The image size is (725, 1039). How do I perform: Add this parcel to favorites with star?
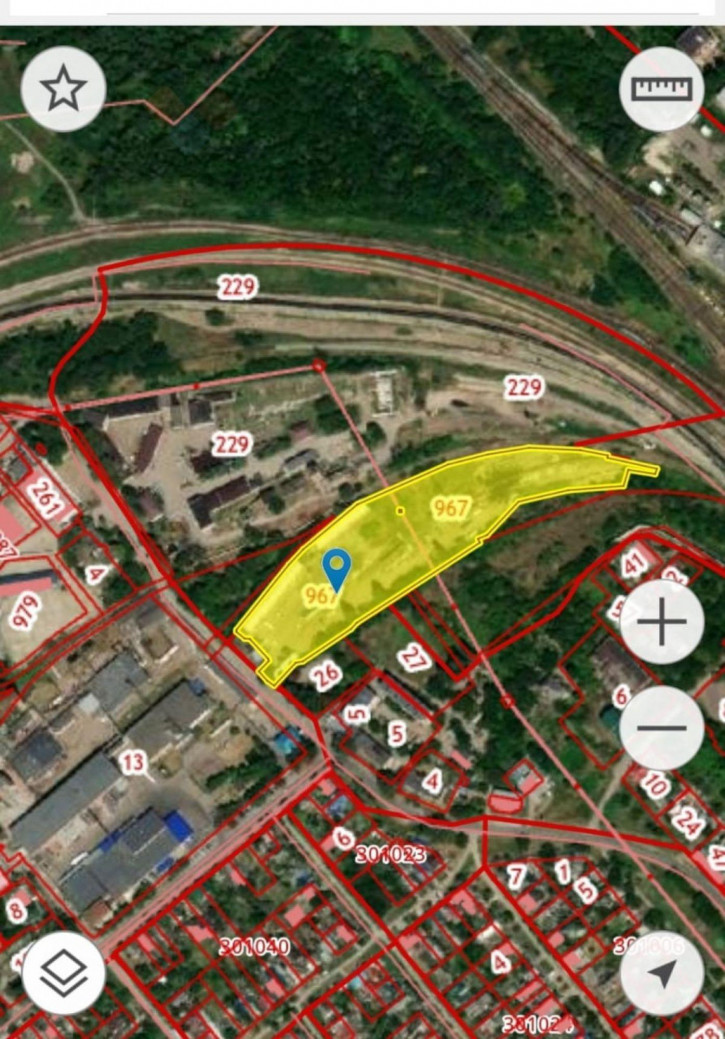coord(63,89)
